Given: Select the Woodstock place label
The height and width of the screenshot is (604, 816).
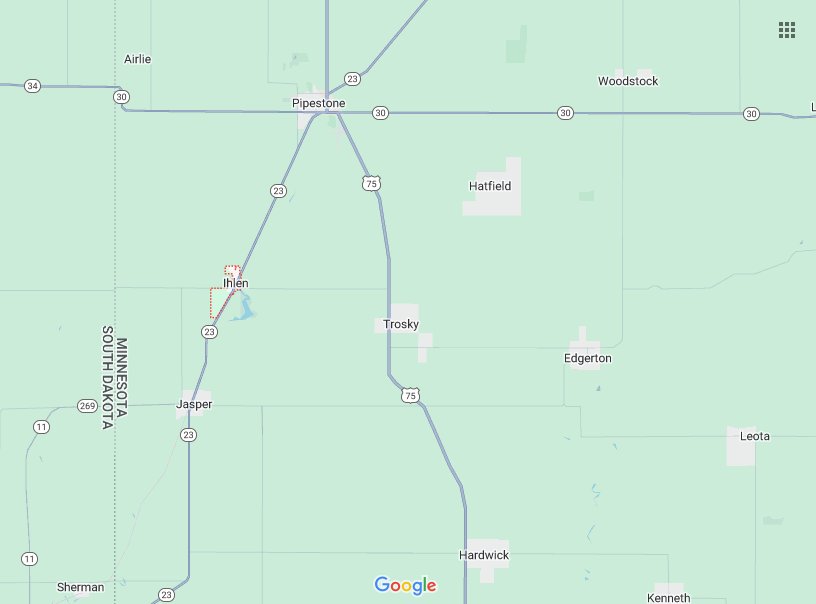Looking at the screenshot, I should (628, 81).
